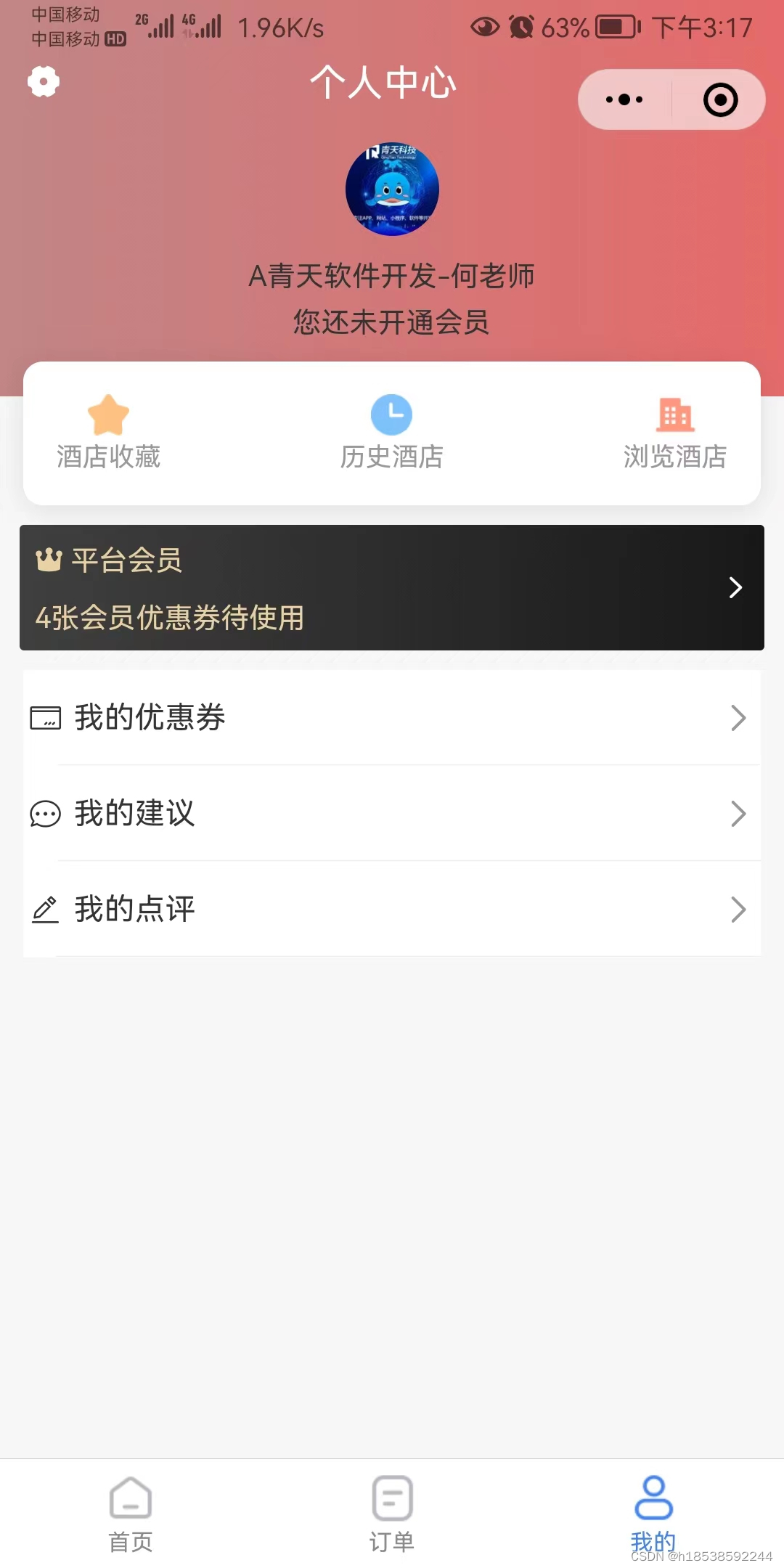Screen dimensions: 784x1568
Task: Tap the profile avatar picture
Action: click(x=392, y=189)
